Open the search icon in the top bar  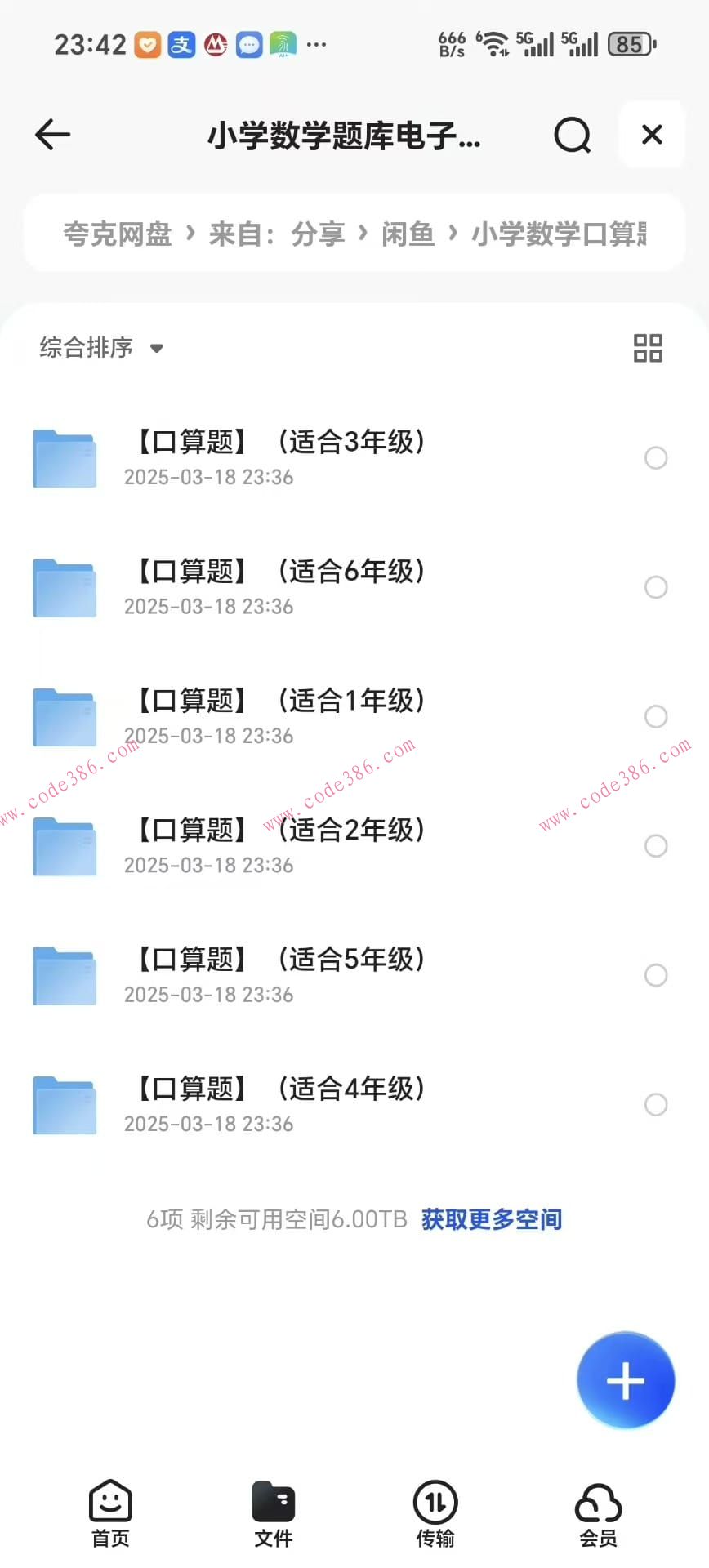pos(572,135)
